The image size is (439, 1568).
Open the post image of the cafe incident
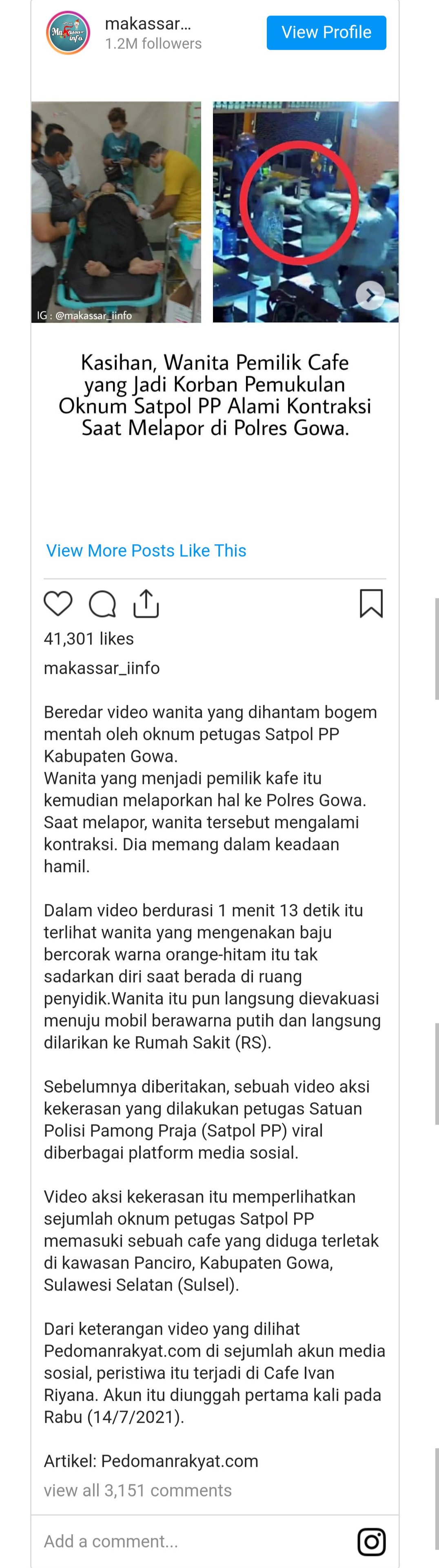click(304, 211)
